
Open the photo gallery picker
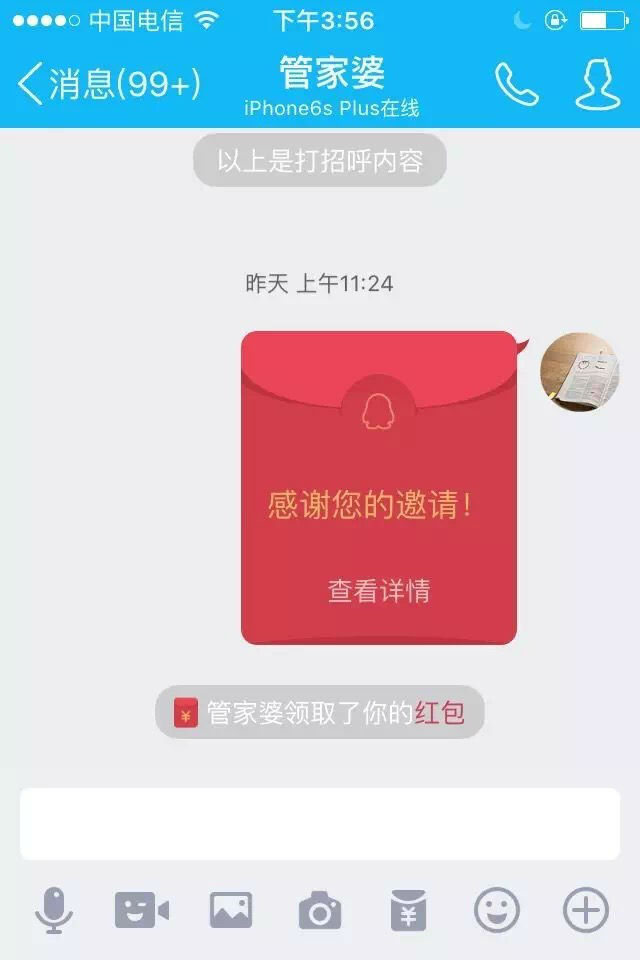click(x=231, y=910)
